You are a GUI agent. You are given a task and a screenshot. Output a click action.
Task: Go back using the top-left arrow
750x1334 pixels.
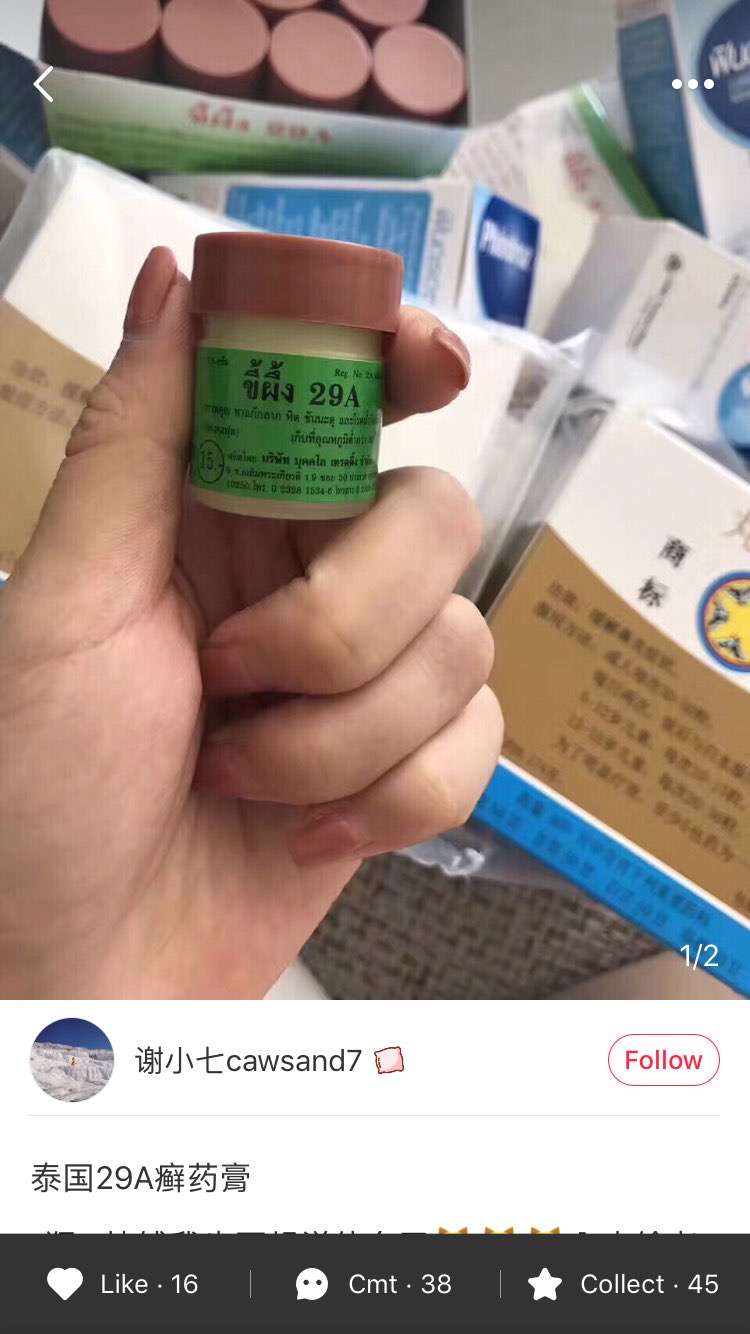43,85
